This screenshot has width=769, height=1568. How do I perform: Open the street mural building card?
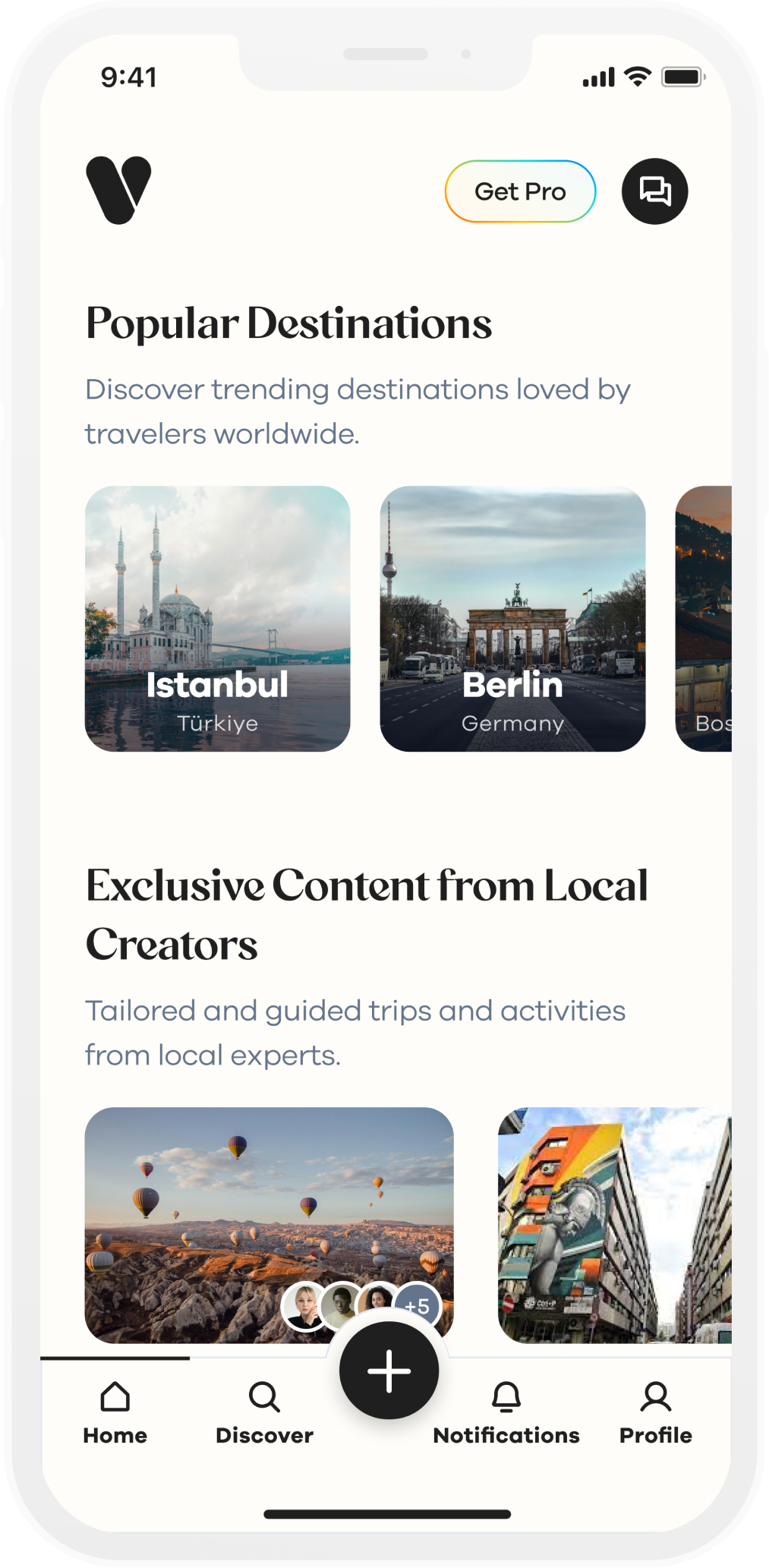coord(614,1225)
